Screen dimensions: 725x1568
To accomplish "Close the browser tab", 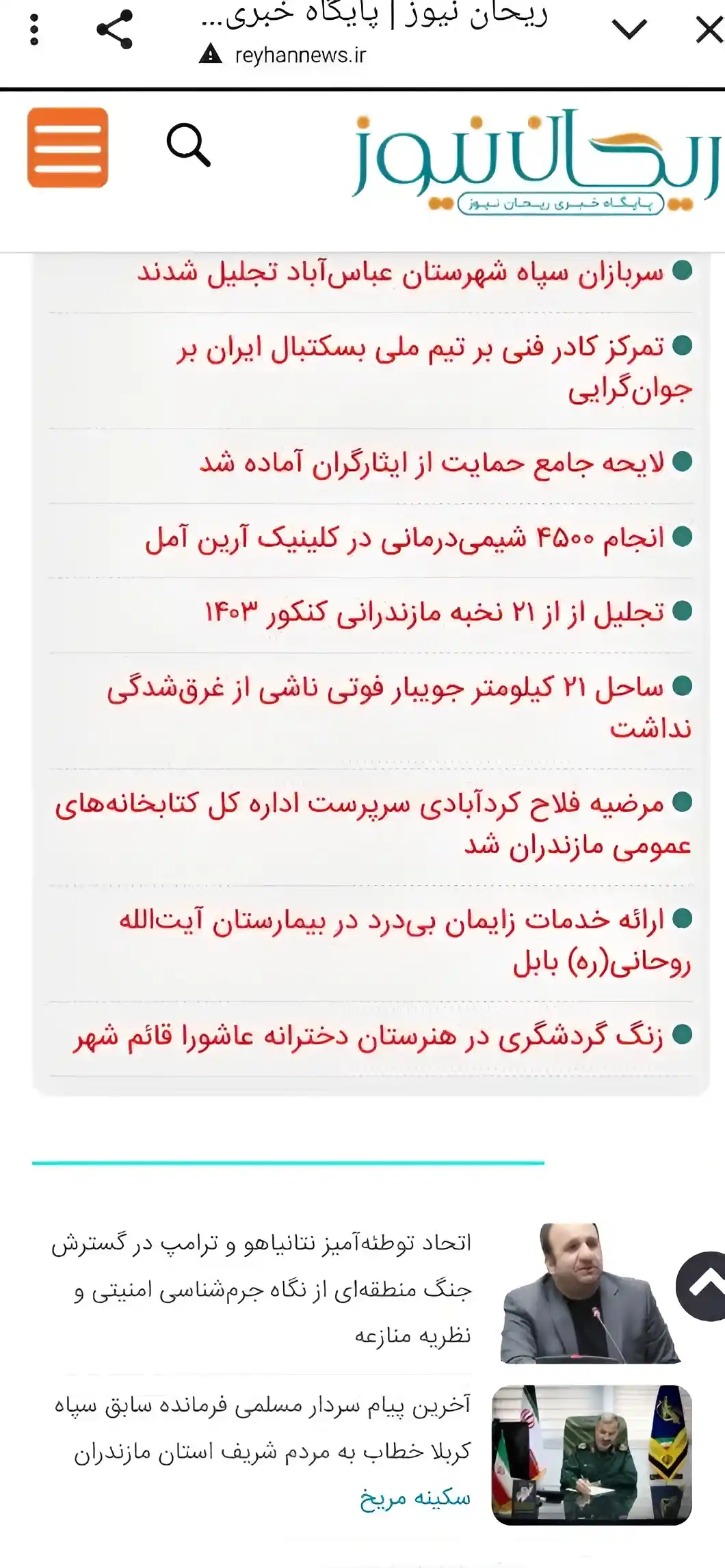I will (709, 30).
